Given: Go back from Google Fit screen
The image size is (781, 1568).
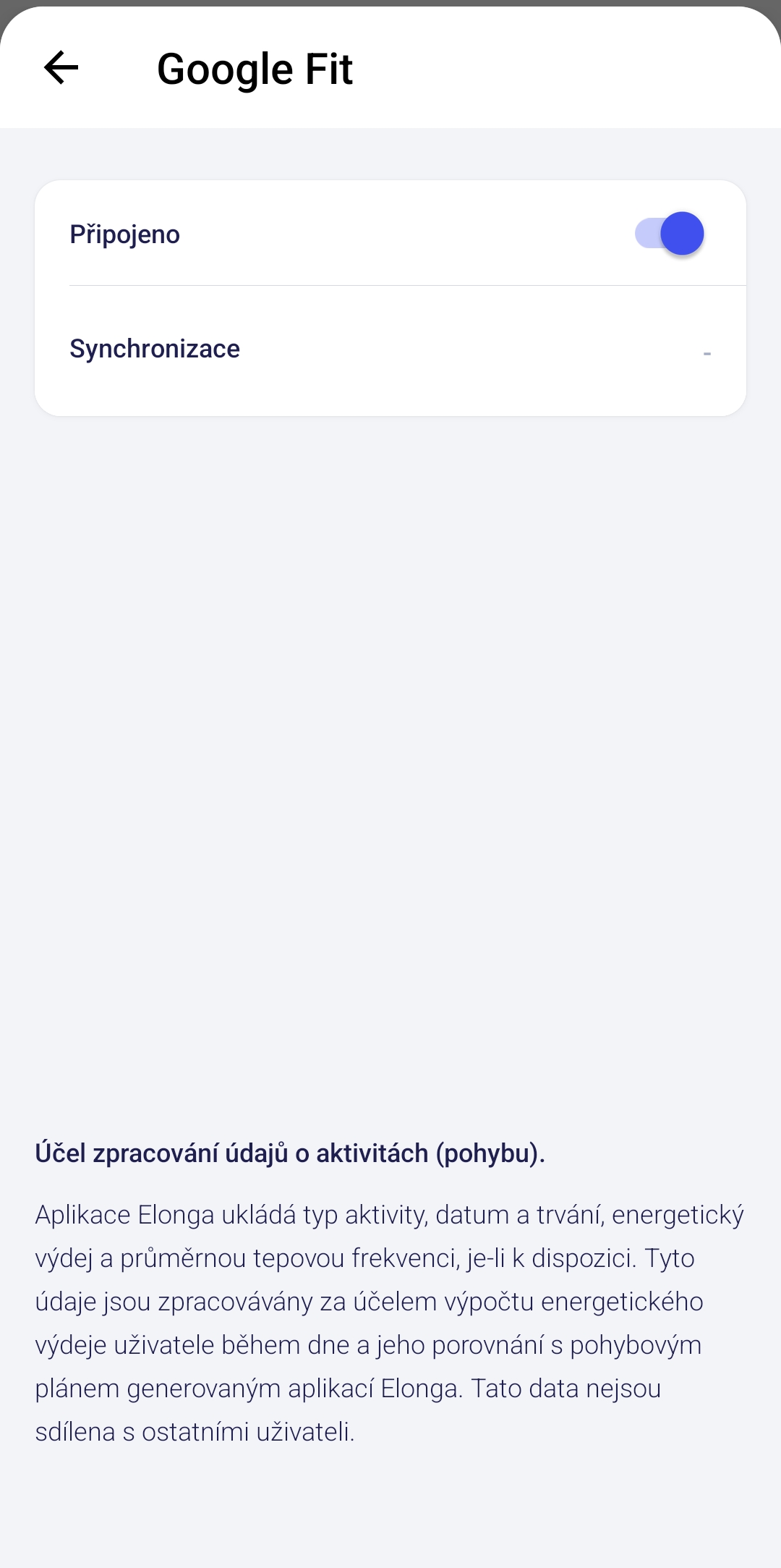Looking at the screenshot, I should pyautogui.click(x=61, y=68).
